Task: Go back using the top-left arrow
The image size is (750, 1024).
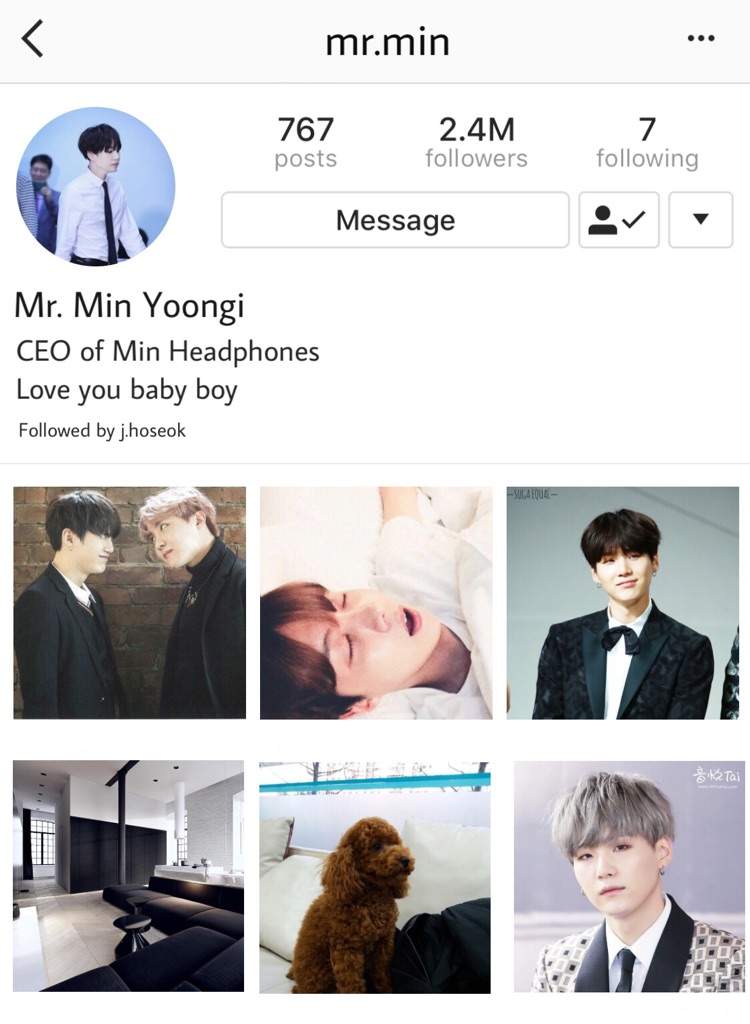Action: 32,40
